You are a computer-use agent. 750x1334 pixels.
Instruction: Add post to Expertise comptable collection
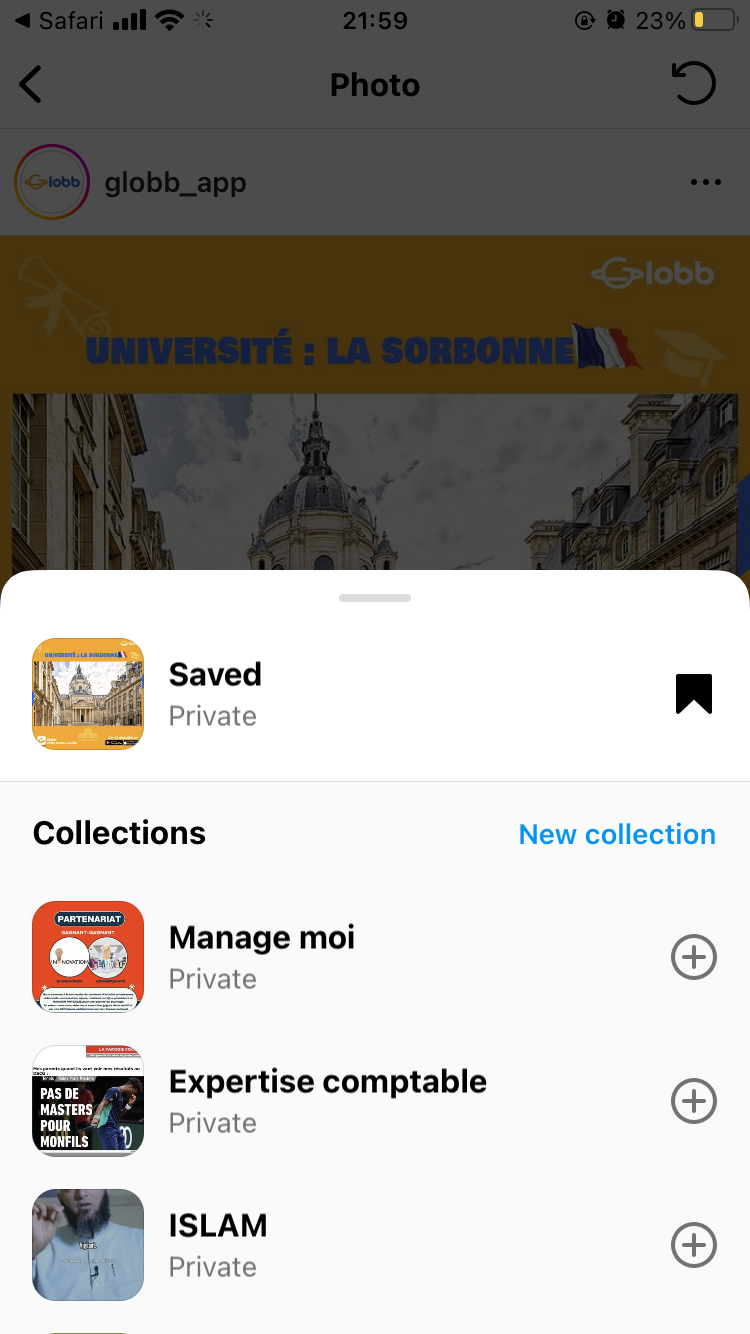pos(693,1102)
